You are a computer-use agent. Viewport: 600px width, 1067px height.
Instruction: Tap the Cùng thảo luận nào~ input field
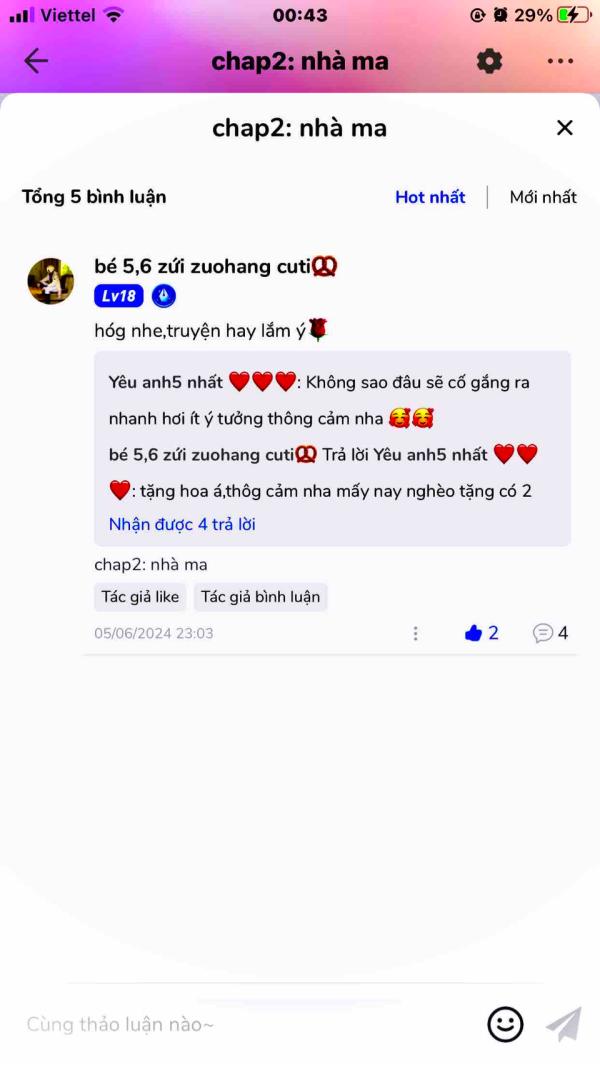(240, 1024)
